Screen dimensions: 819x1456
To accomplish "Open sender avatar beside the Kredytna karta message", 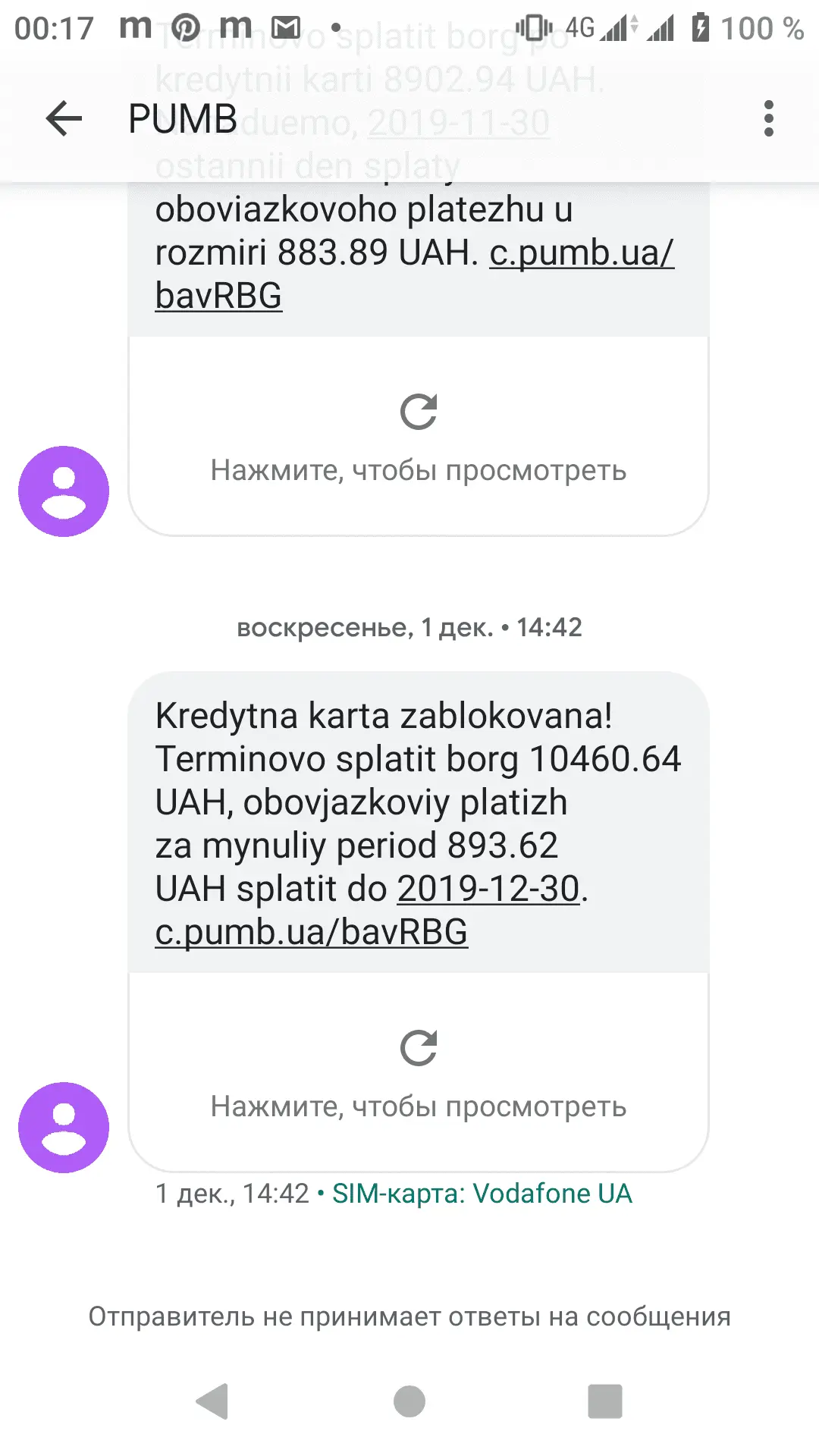I will (x=64, y=1128).
